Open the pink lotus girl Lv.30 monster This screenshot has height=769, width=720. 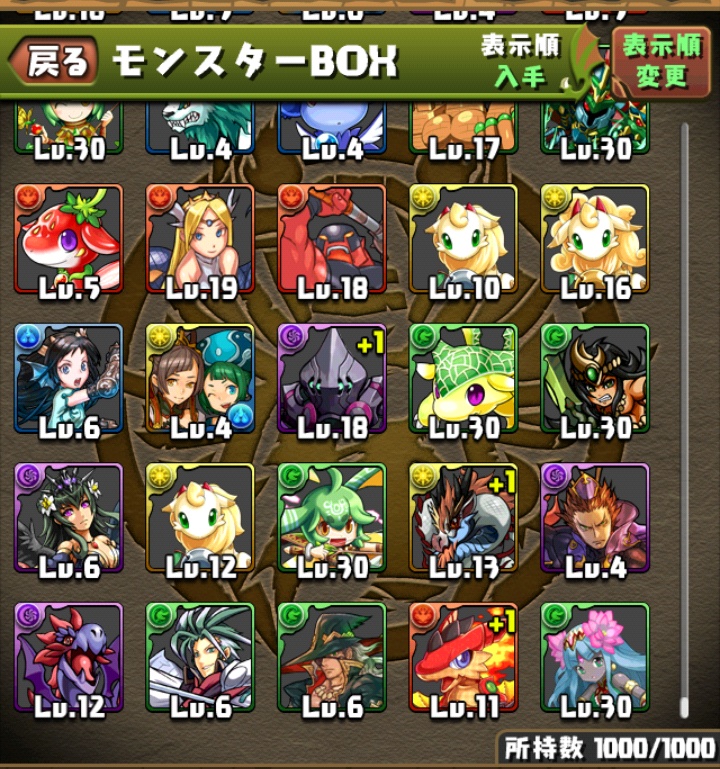tap(595, 658)
